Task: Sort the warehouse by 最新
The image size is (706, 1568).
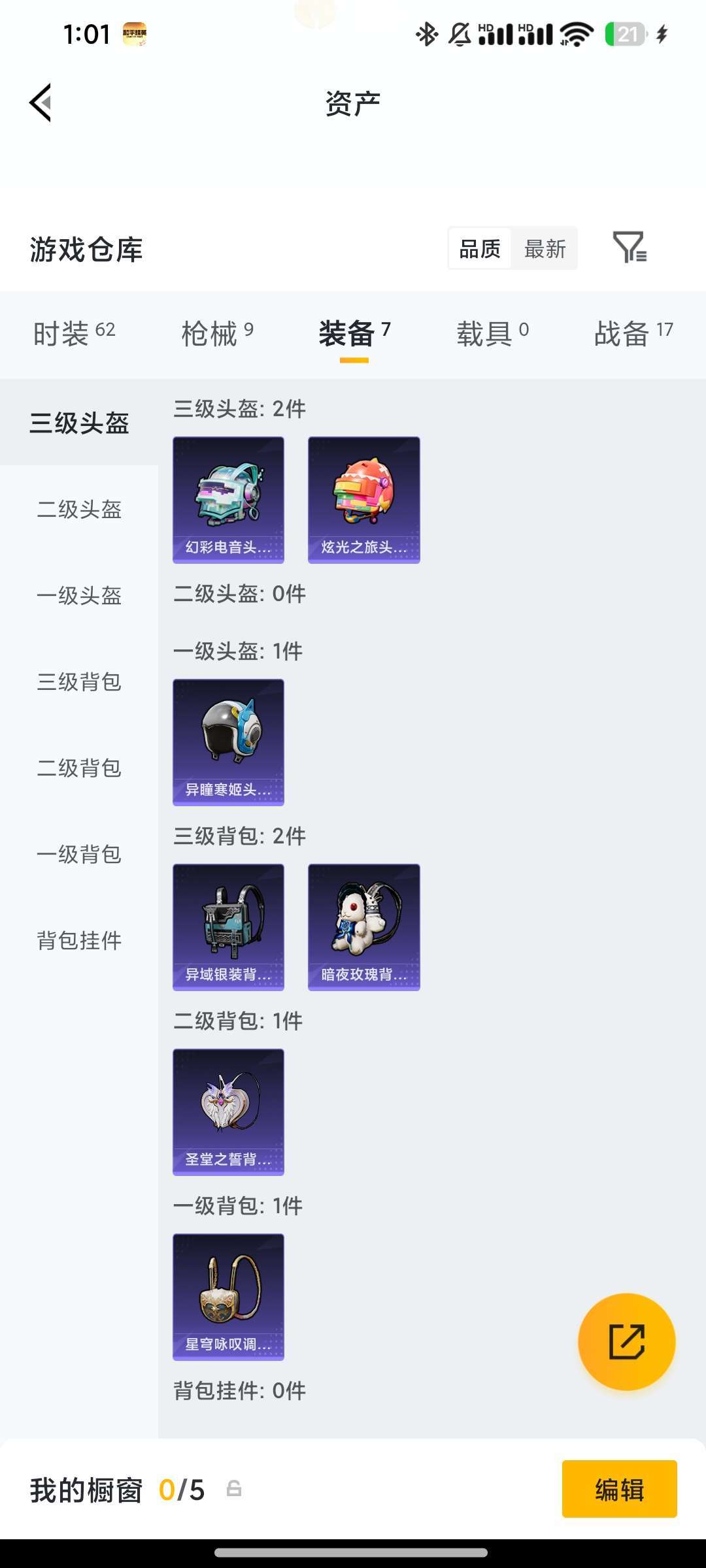Action: pos(545,249)
